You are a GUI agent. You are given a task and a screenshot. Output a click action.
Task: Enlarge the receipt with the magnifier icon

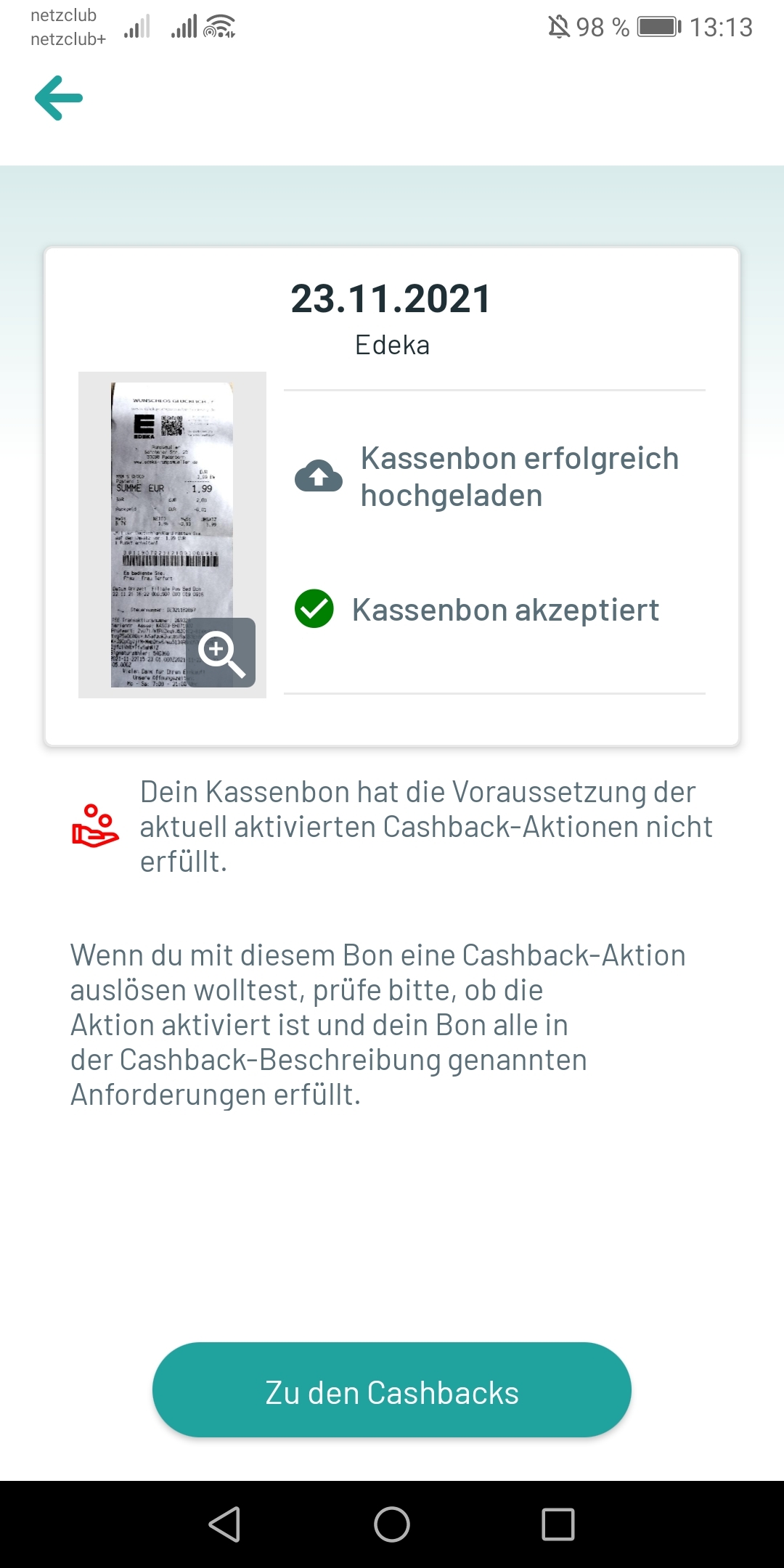(x=221, y=653)
